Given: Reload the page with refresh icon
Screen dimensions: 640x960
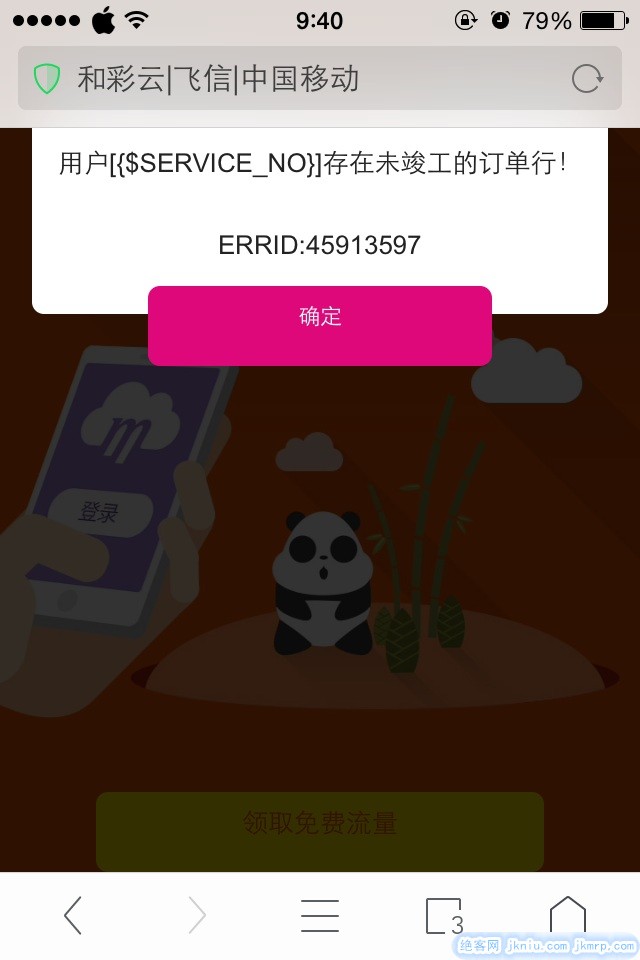Looking at the screenshot, I should 586,79.
